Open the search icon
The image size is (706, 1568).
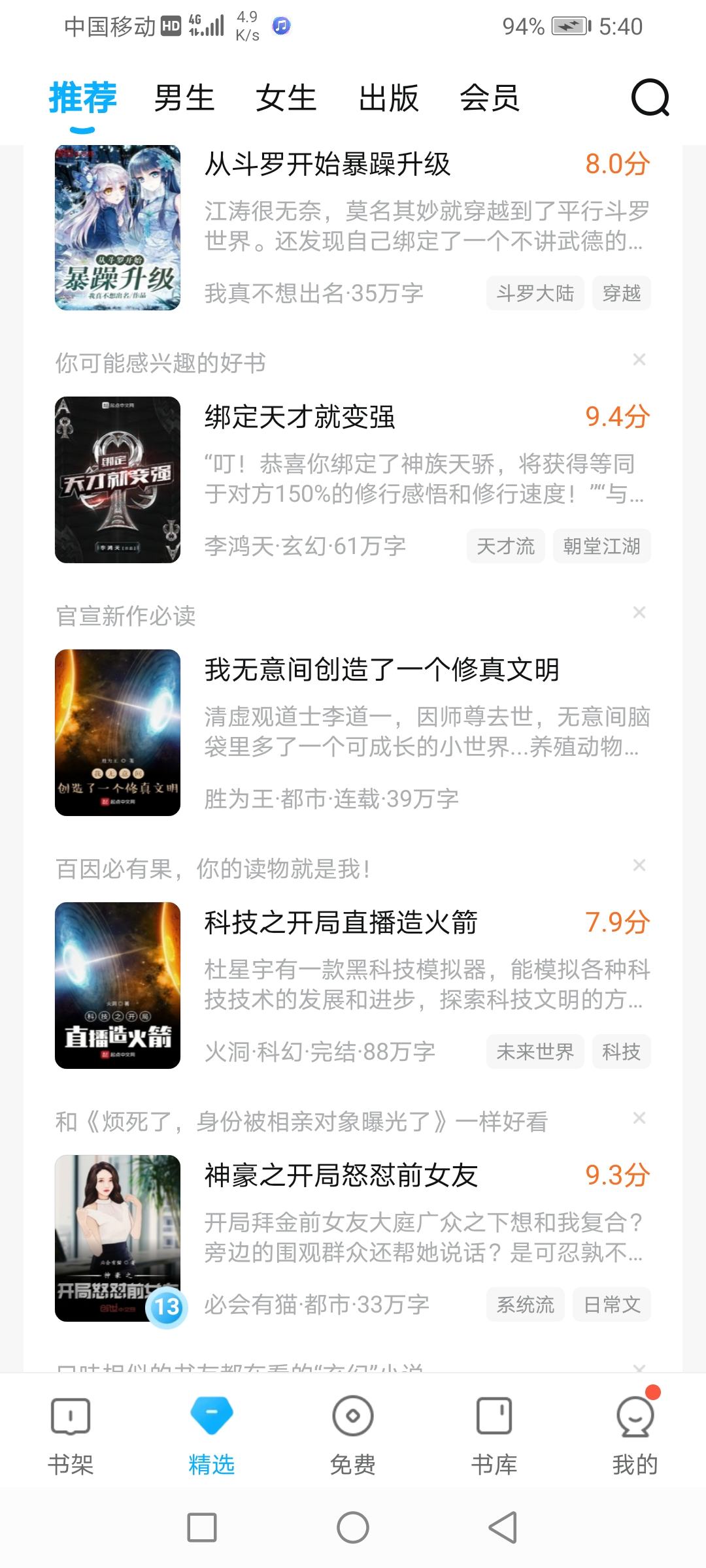click(650, 98)
